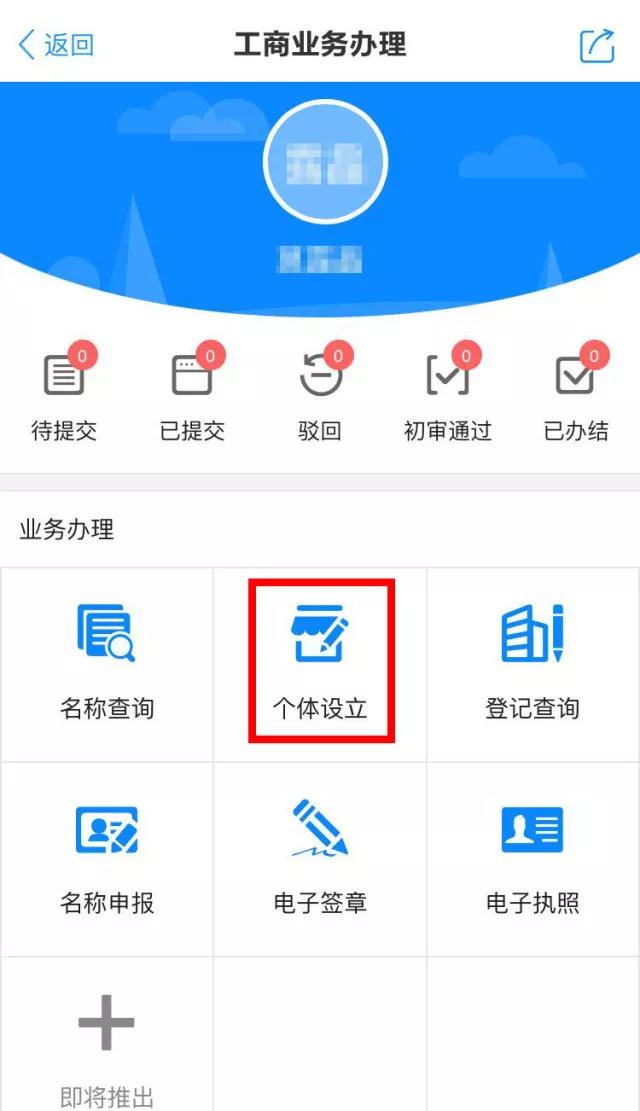Open 电子签章 service
This screenshot has width=640, height=1111.
[320, 858]
